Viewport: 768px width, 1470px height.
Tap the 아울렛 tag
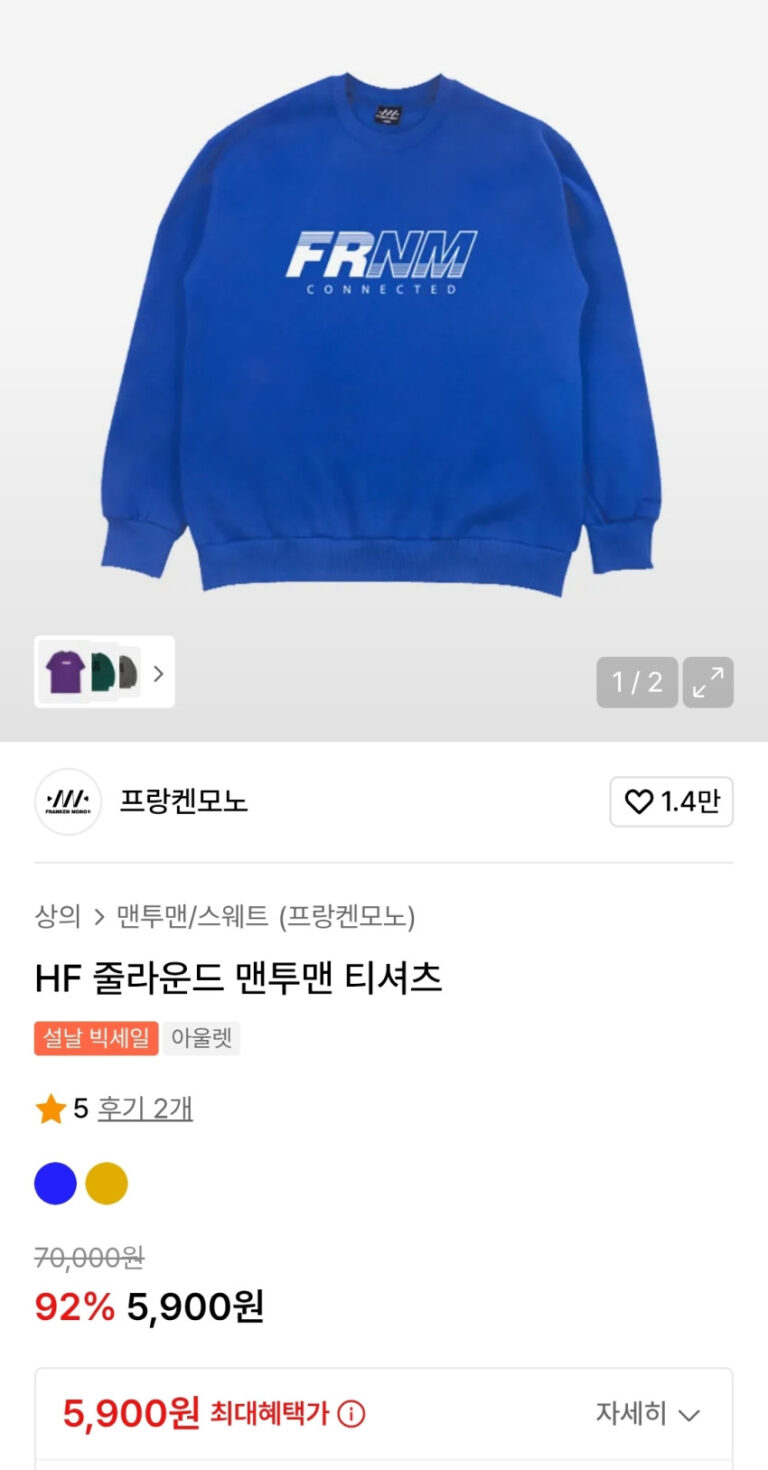tap(201, 1039)
